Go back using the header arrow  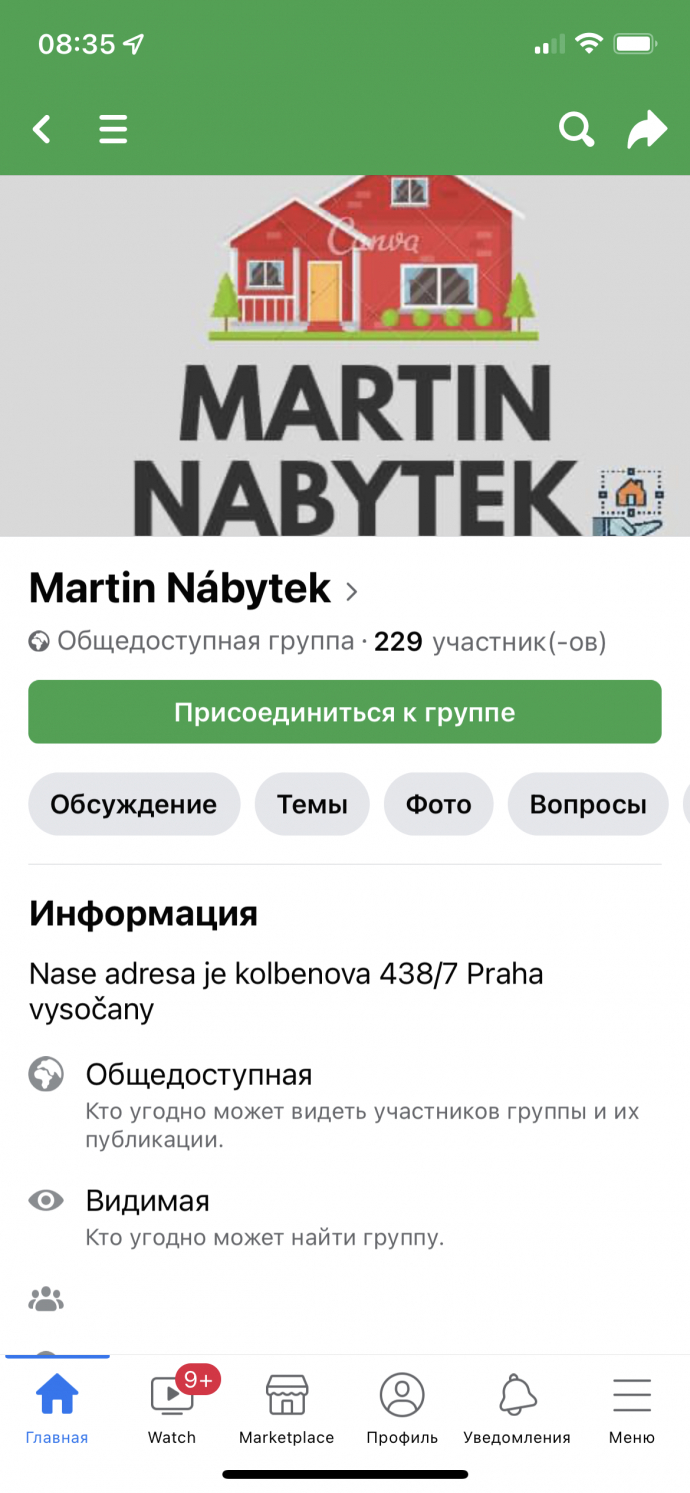(41, 129)
